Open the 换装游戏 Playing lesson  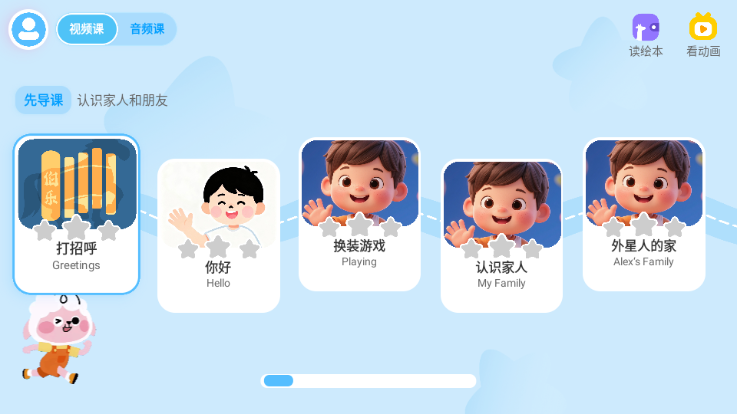pos(359,214)
